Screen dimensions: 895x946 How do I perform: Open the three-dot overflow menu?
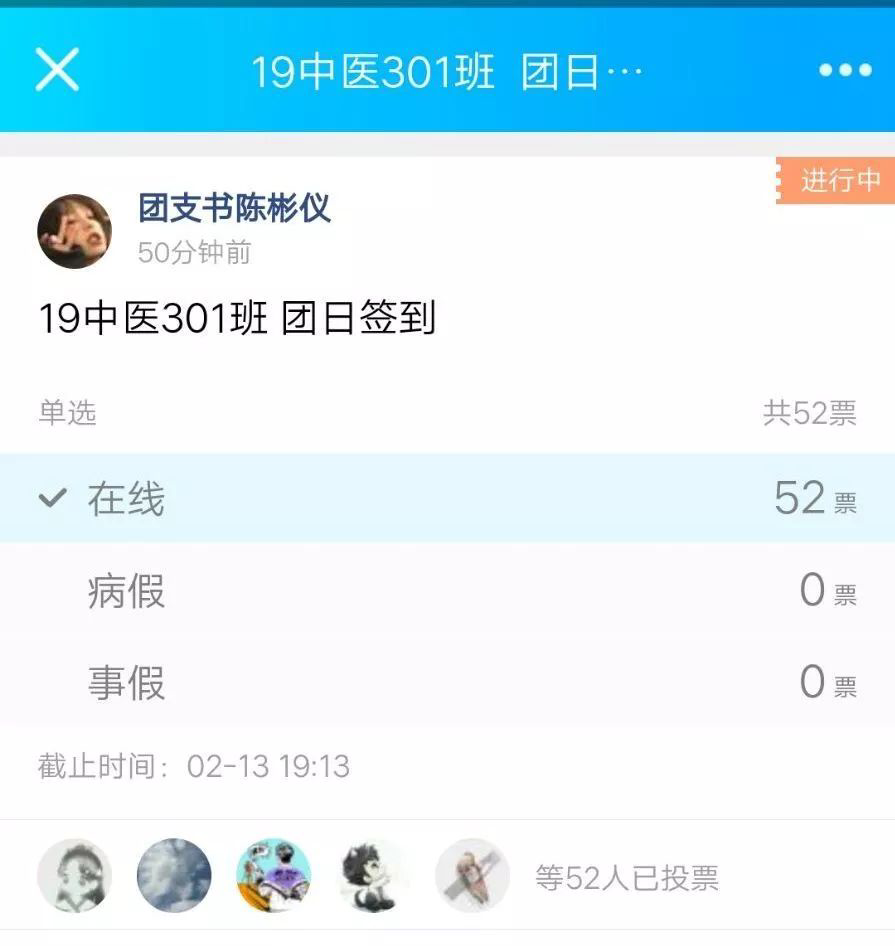(845, 70)
